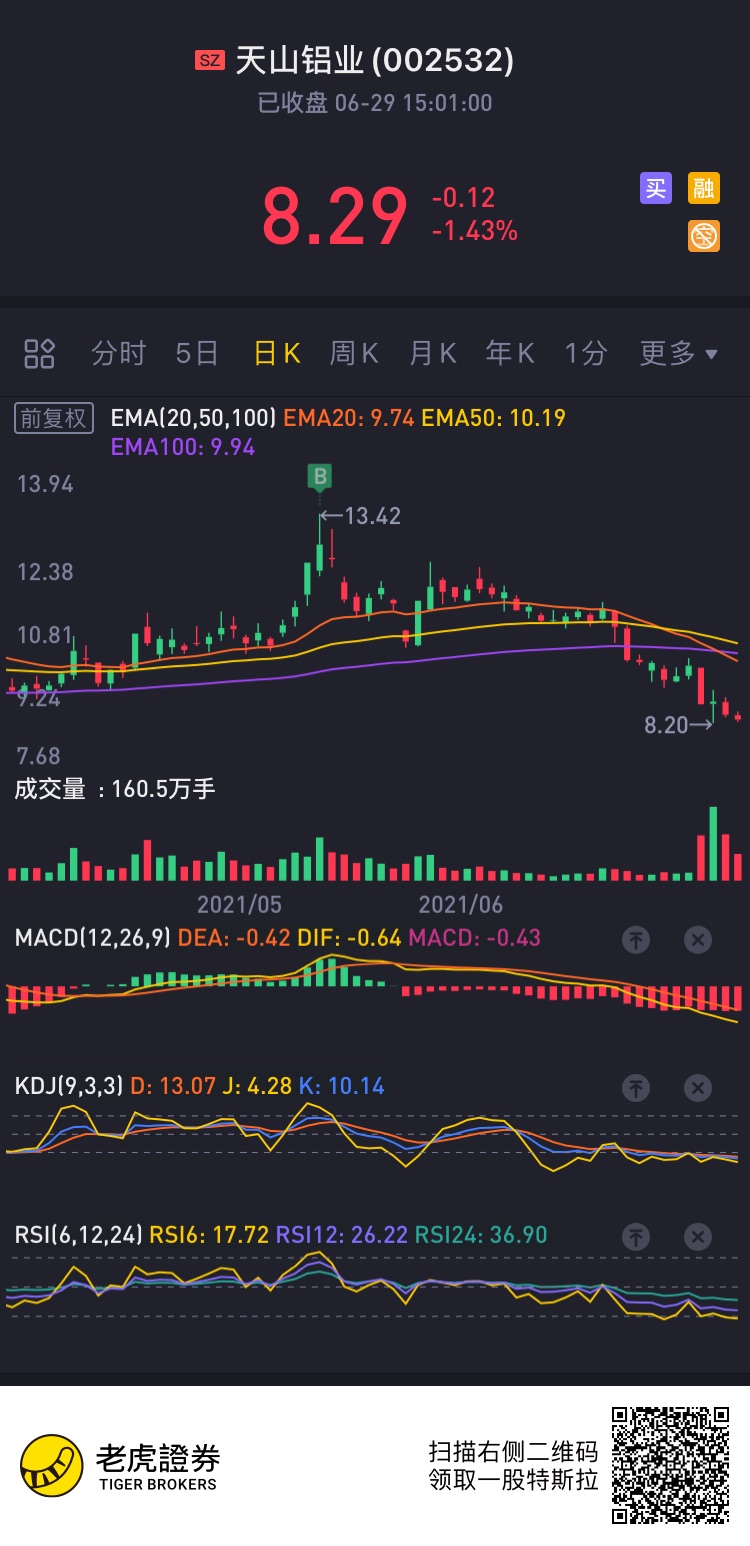Change the 前复权 adjustment setting
Image resolution: width=750 pixels, height=1546 pixels.
(54, 418)
